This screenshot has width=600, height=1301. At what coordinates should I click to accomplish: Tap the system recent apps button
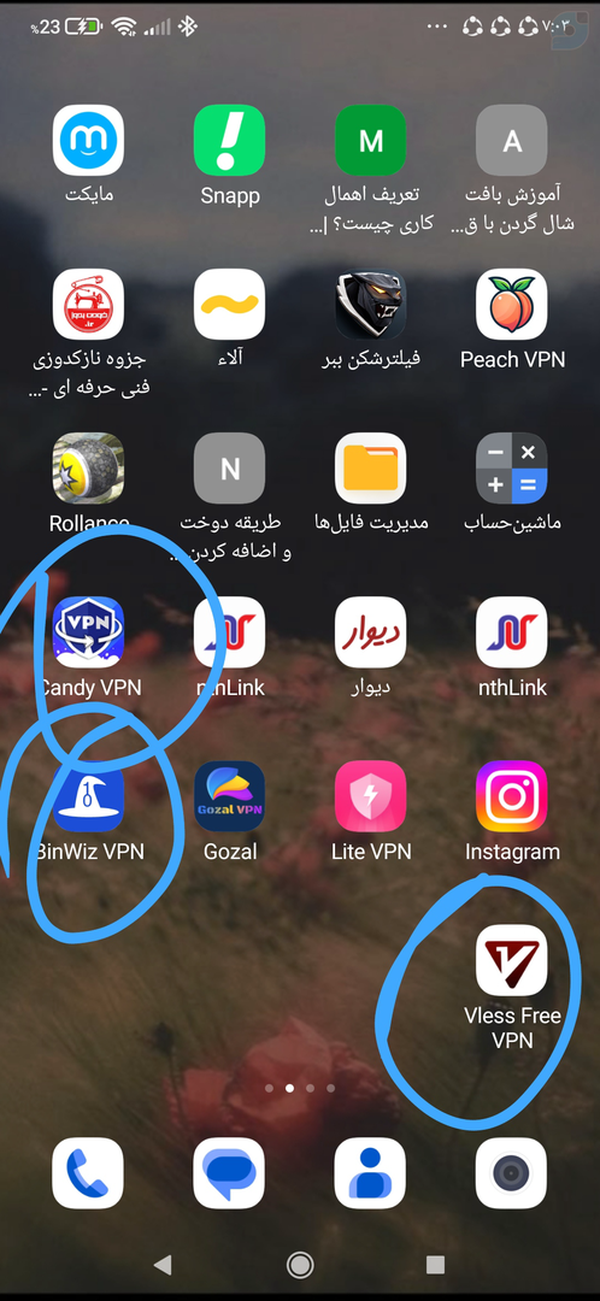click(435, 1265)
